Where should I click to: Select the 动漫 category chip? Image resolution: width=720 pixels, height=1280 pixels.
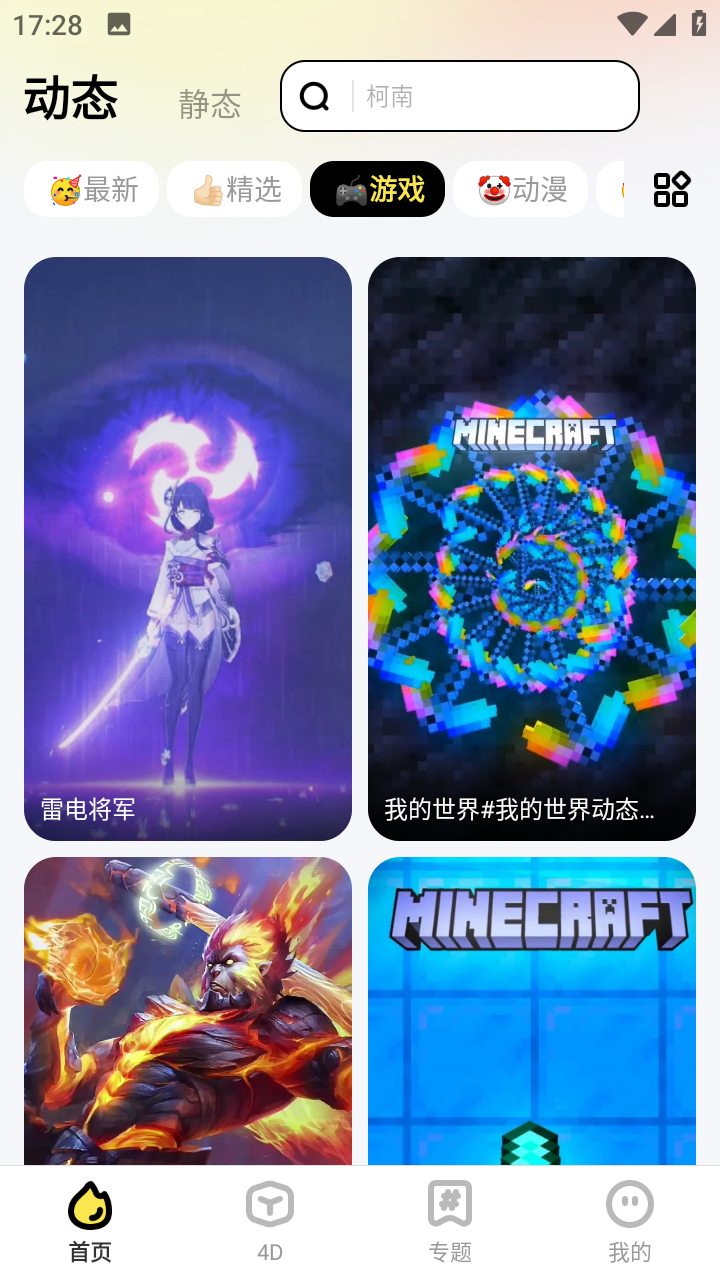tap(520, 189)
